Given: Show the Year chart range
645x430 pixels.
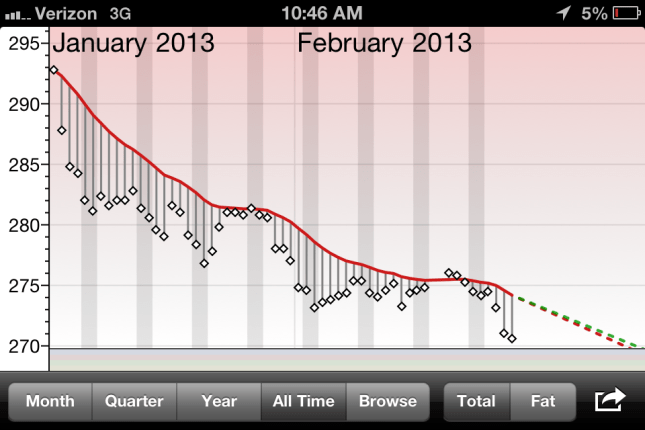Looking at the screenshot, I should [x=219, y=401].
